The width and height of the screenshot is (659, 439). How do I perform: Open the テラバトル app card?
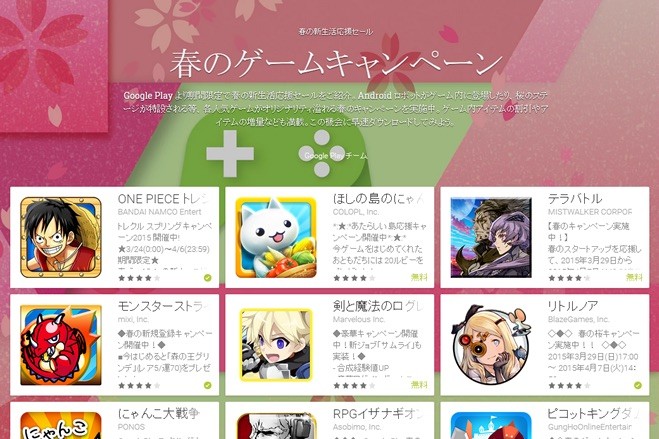point(545,237)
